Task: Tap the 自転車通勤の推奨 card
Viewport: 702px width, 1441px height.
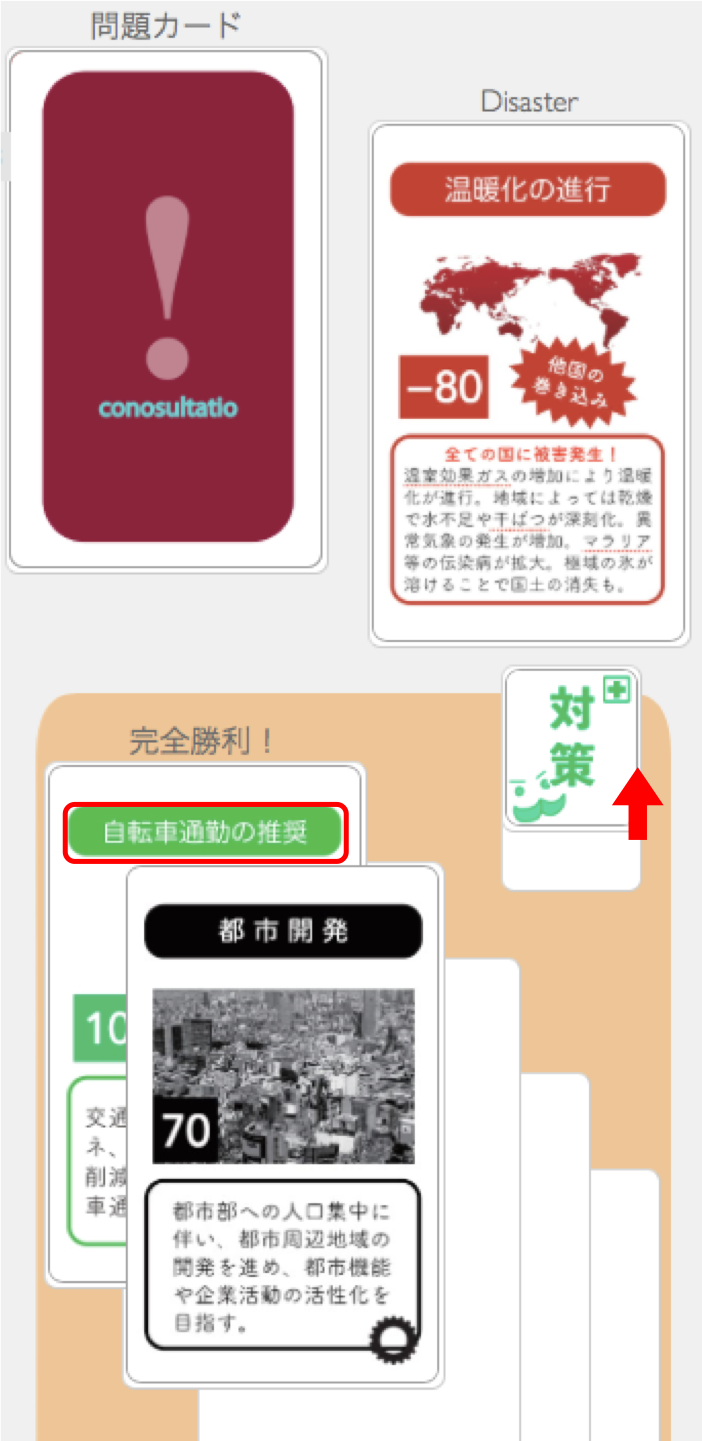Action: click(x=205, y=832)
